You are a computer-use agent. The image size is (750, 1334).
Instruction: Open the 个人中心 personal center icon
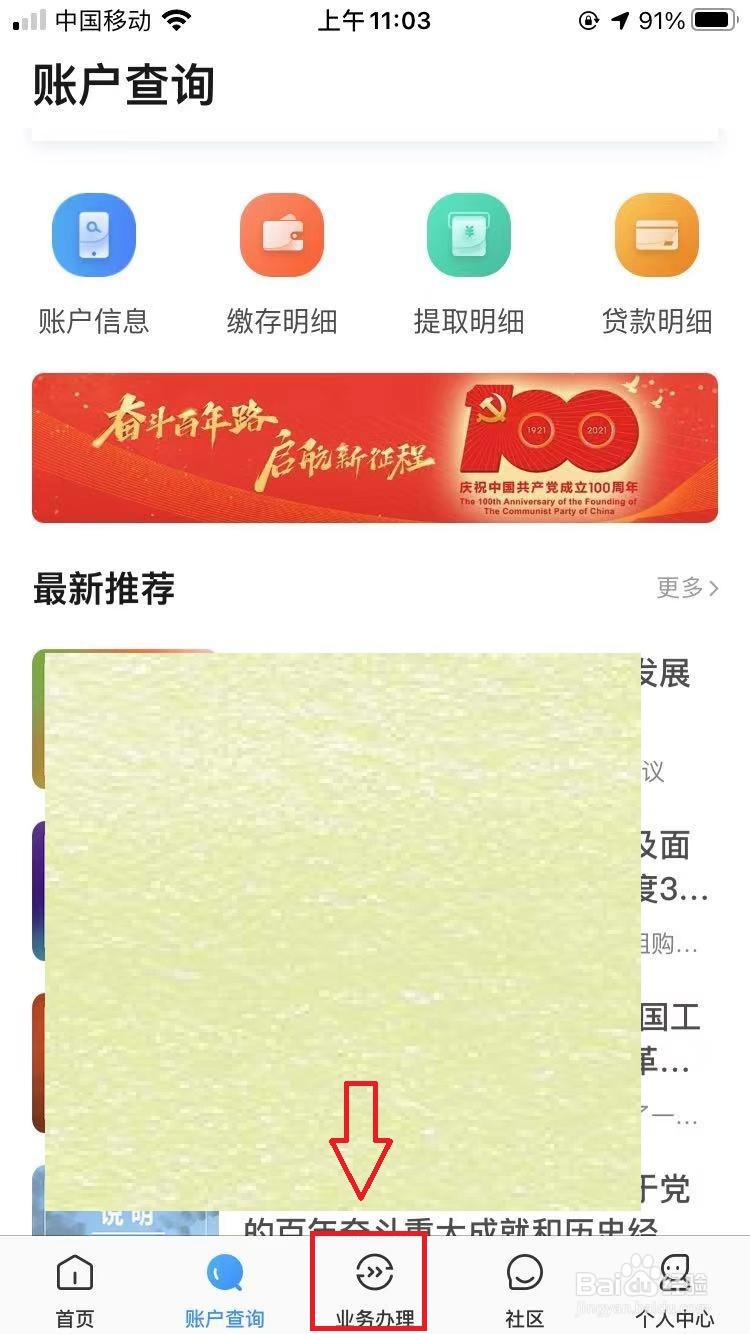(x=674, y=1274)
